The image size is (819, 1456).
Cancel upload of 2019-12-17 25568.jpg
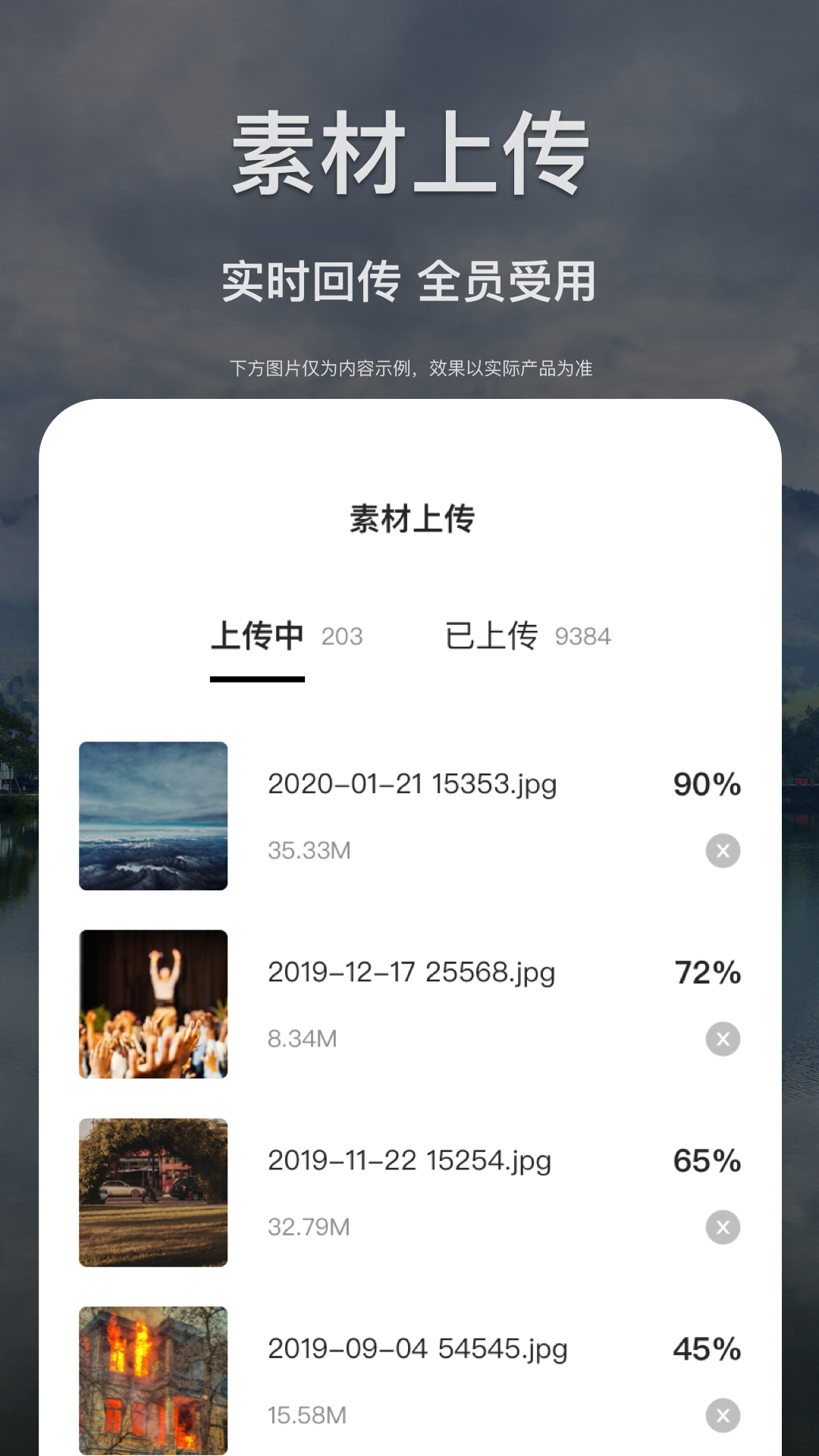[723, 1039]
